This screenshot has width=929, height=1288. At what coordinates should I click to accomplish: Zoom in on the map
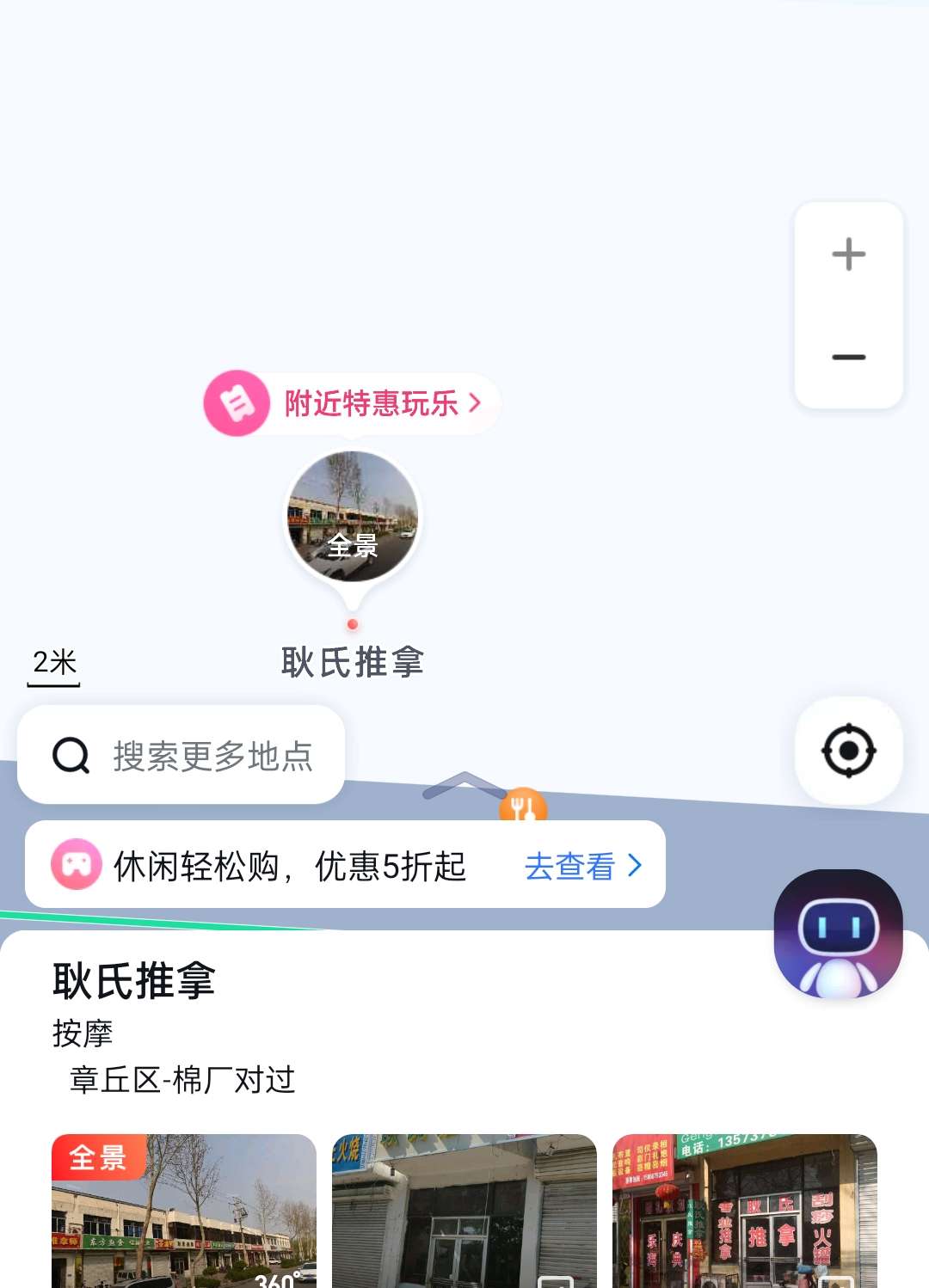point(848,255)
